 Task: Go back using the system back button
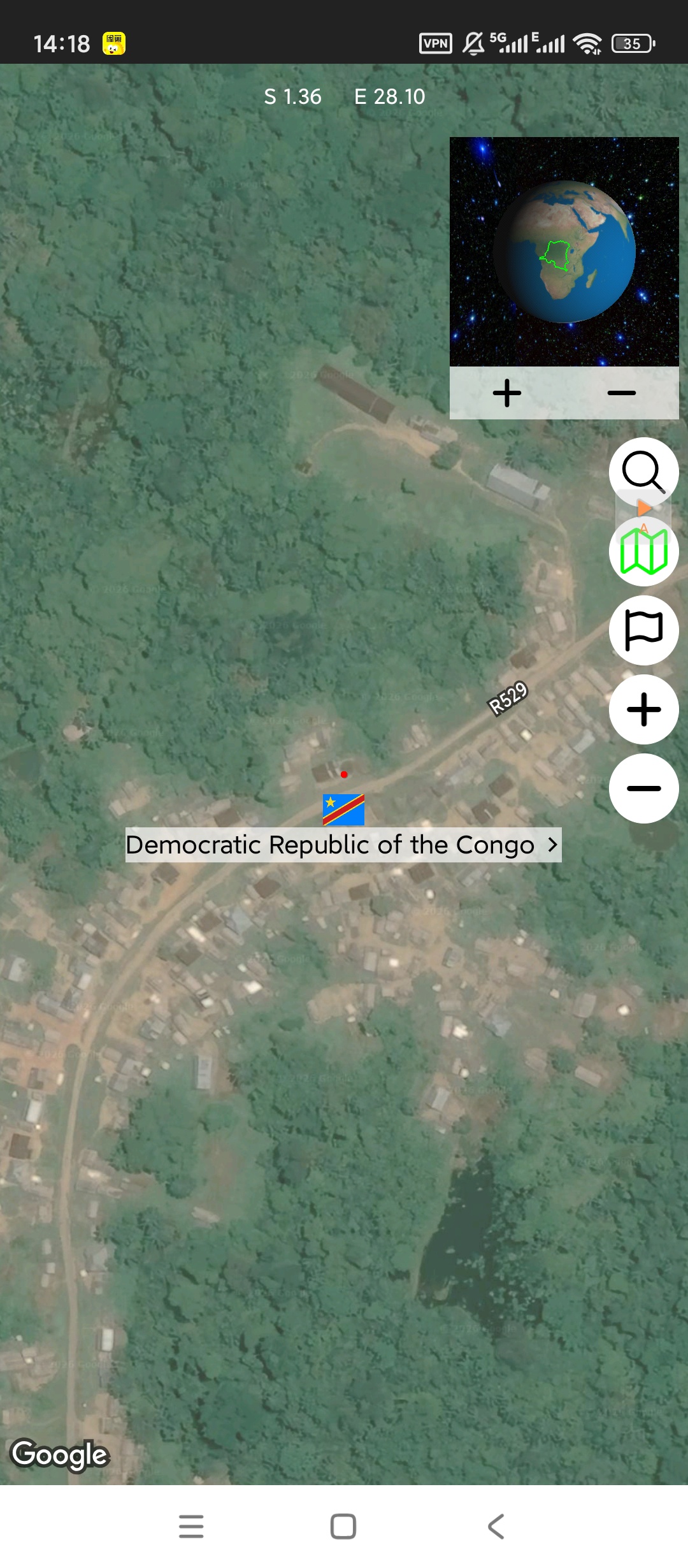(x=496, y=1527)
